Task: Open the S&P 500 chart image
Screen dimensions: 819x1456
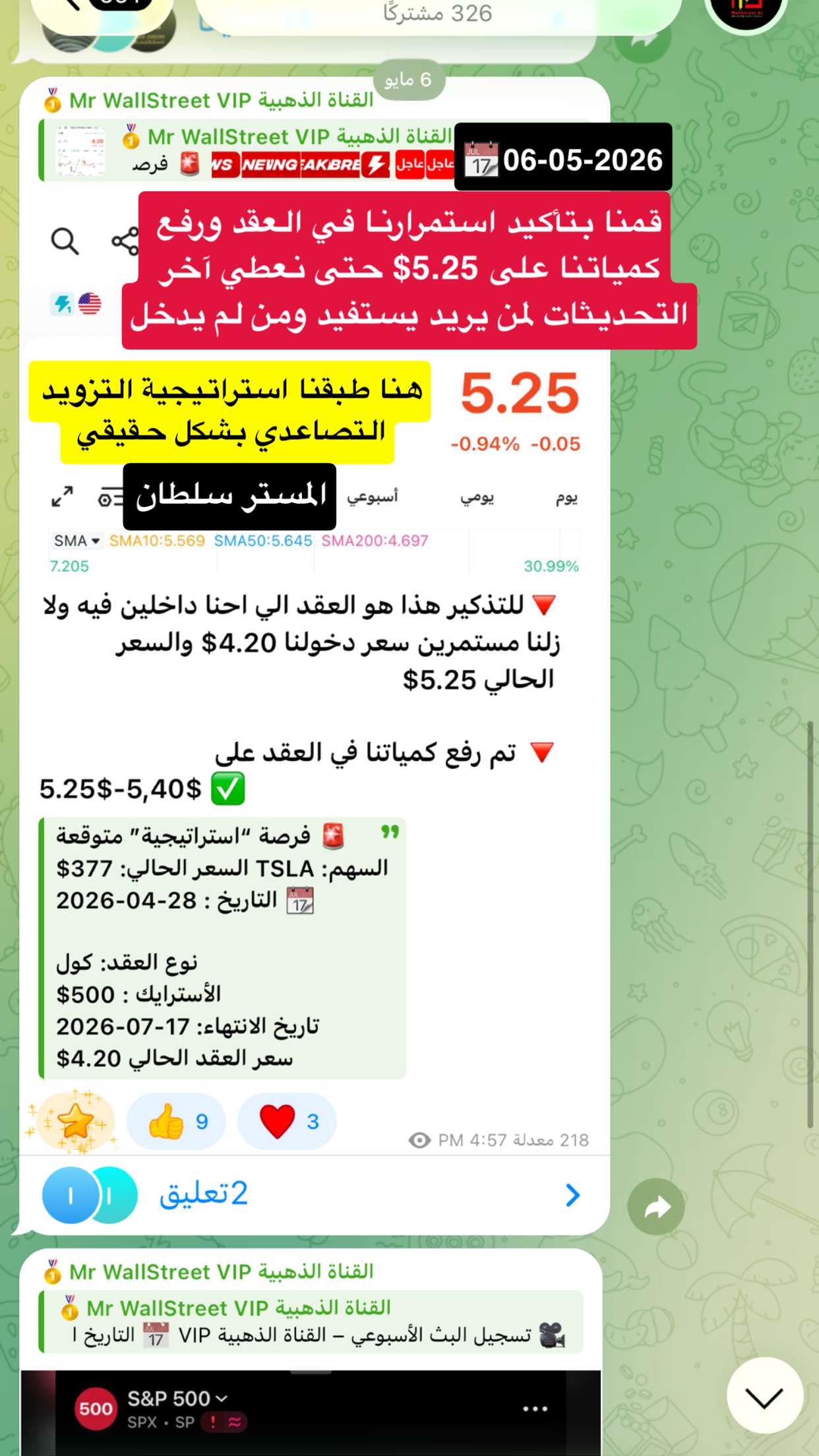Action: [311, 1412]
